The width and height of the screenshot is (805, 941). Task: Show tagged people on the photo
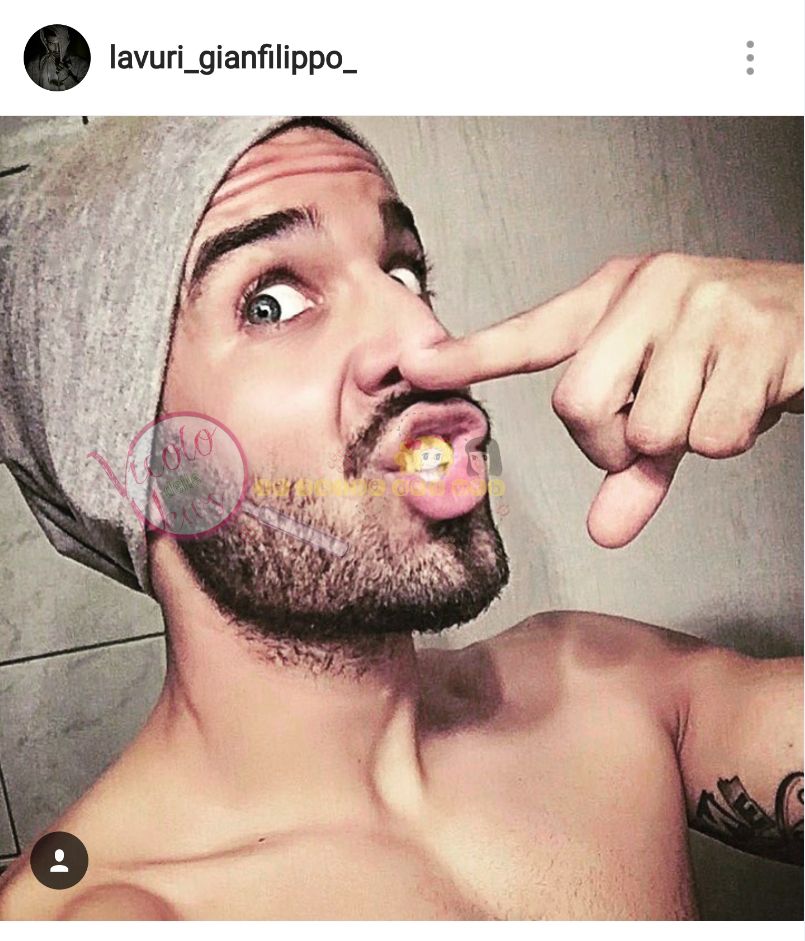coord(59,860)
